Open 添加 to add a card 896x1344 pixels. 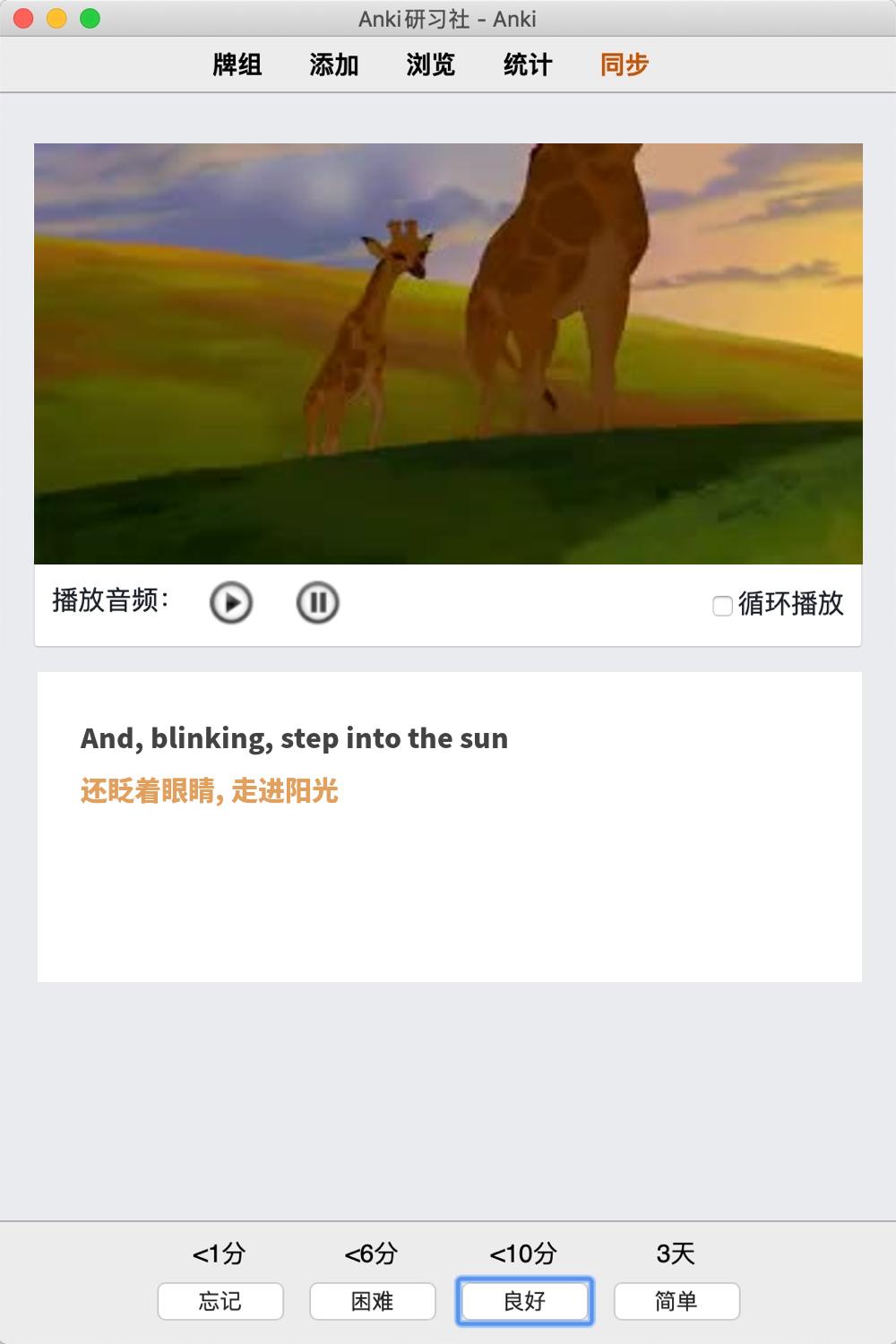(334, 65)
